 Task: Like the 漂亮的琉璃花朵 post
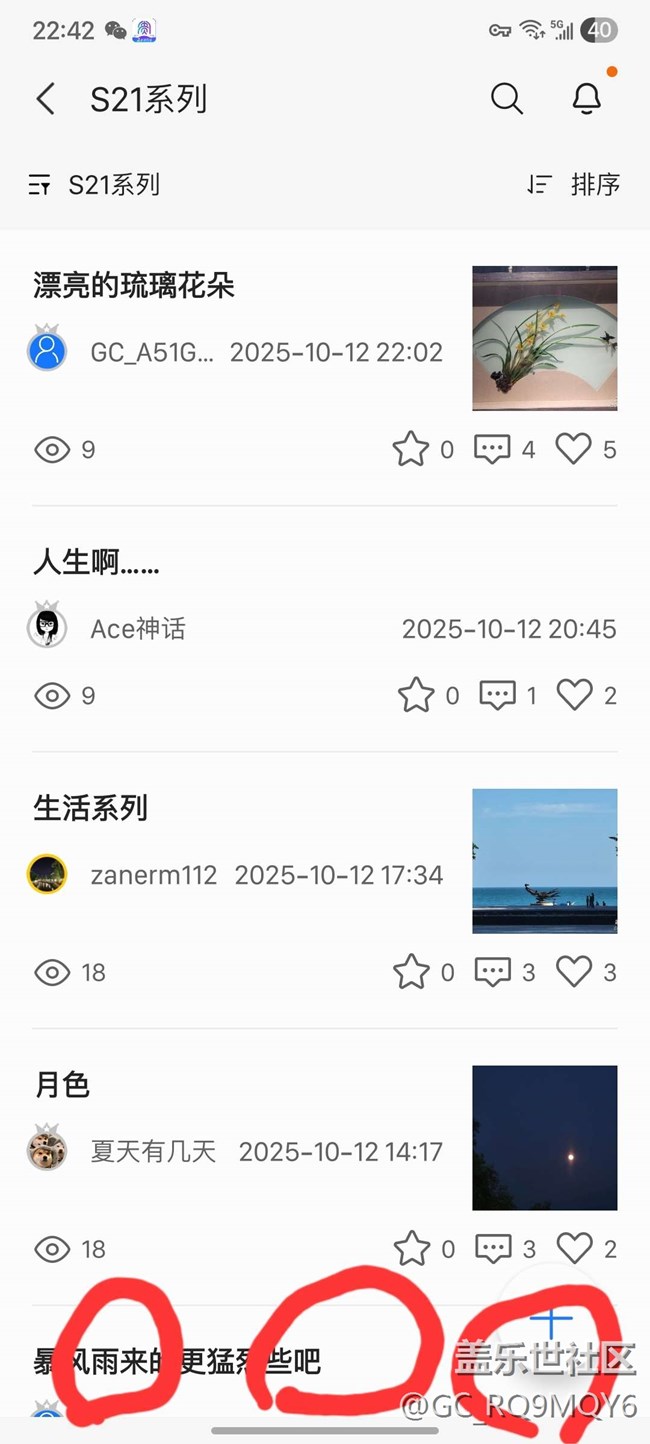click(574, 449)
